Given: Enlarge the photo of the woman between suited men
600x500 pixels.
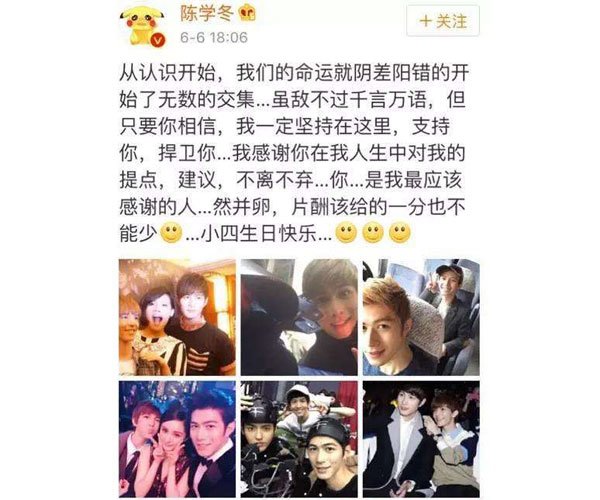Looking at the screenshot, I should [177, 437].
